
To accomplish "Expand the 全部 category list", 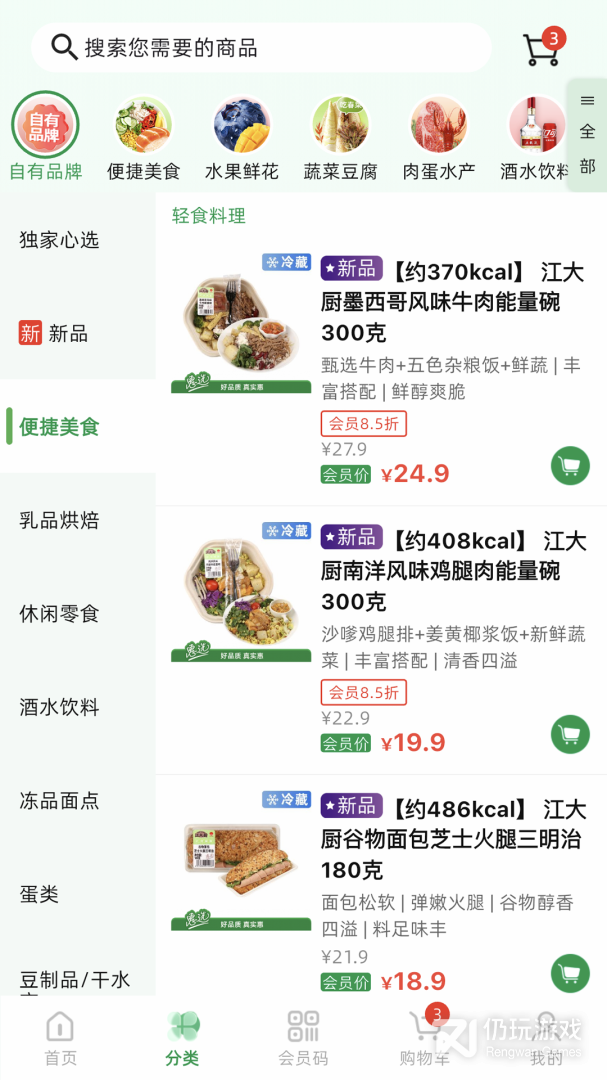I will (x=587, y=135).
